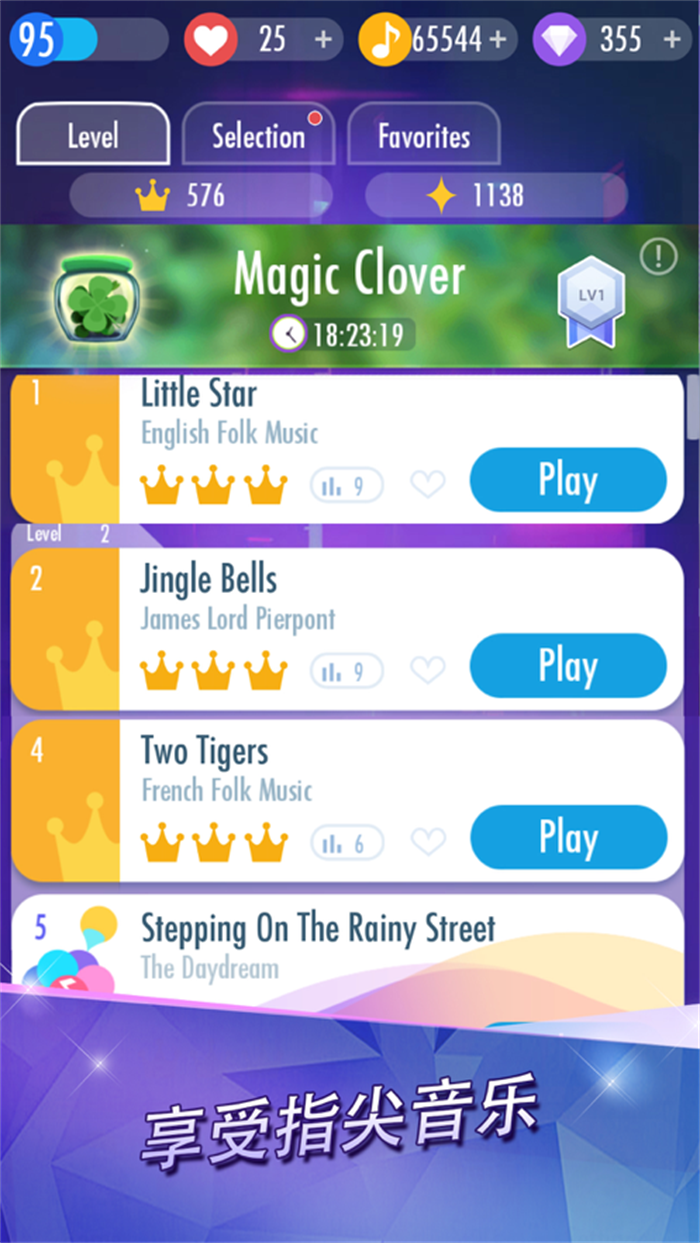This screenshot has width=700, height=1243.
Task: Open the Magic Clover event banner
Action: (x=350, y=296)
